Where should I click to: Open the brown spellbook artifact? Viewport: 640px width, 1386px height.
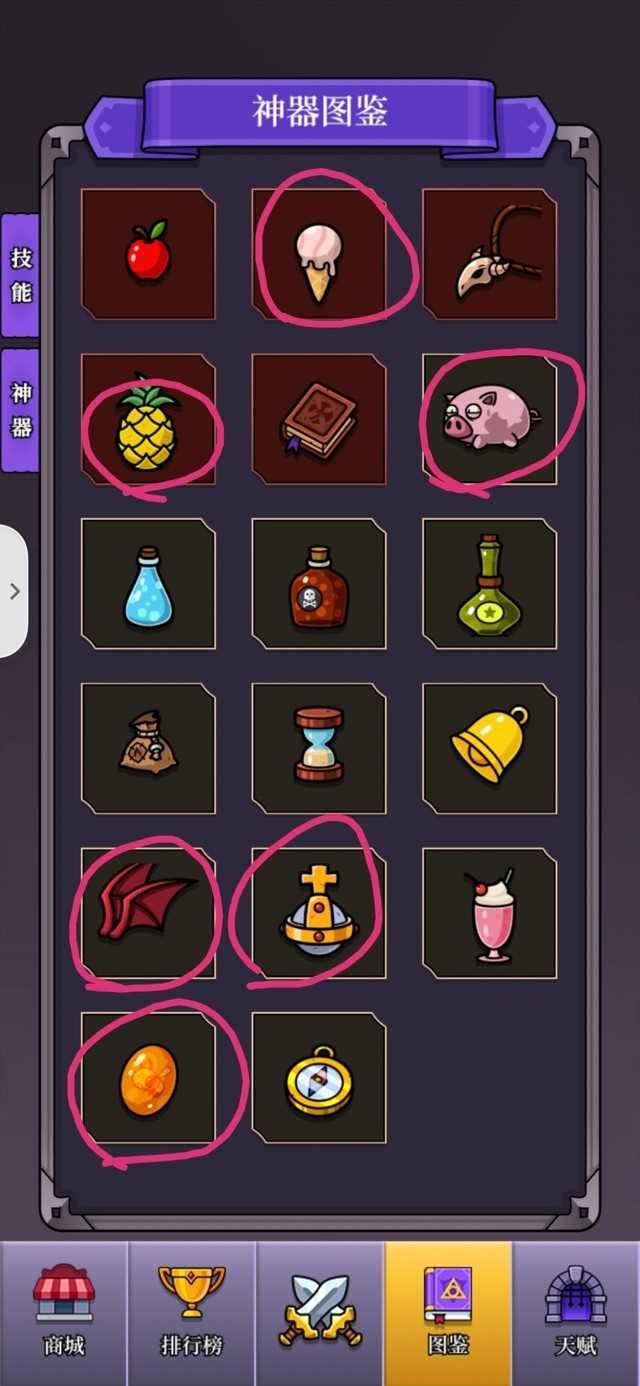[x=319, y=419]
